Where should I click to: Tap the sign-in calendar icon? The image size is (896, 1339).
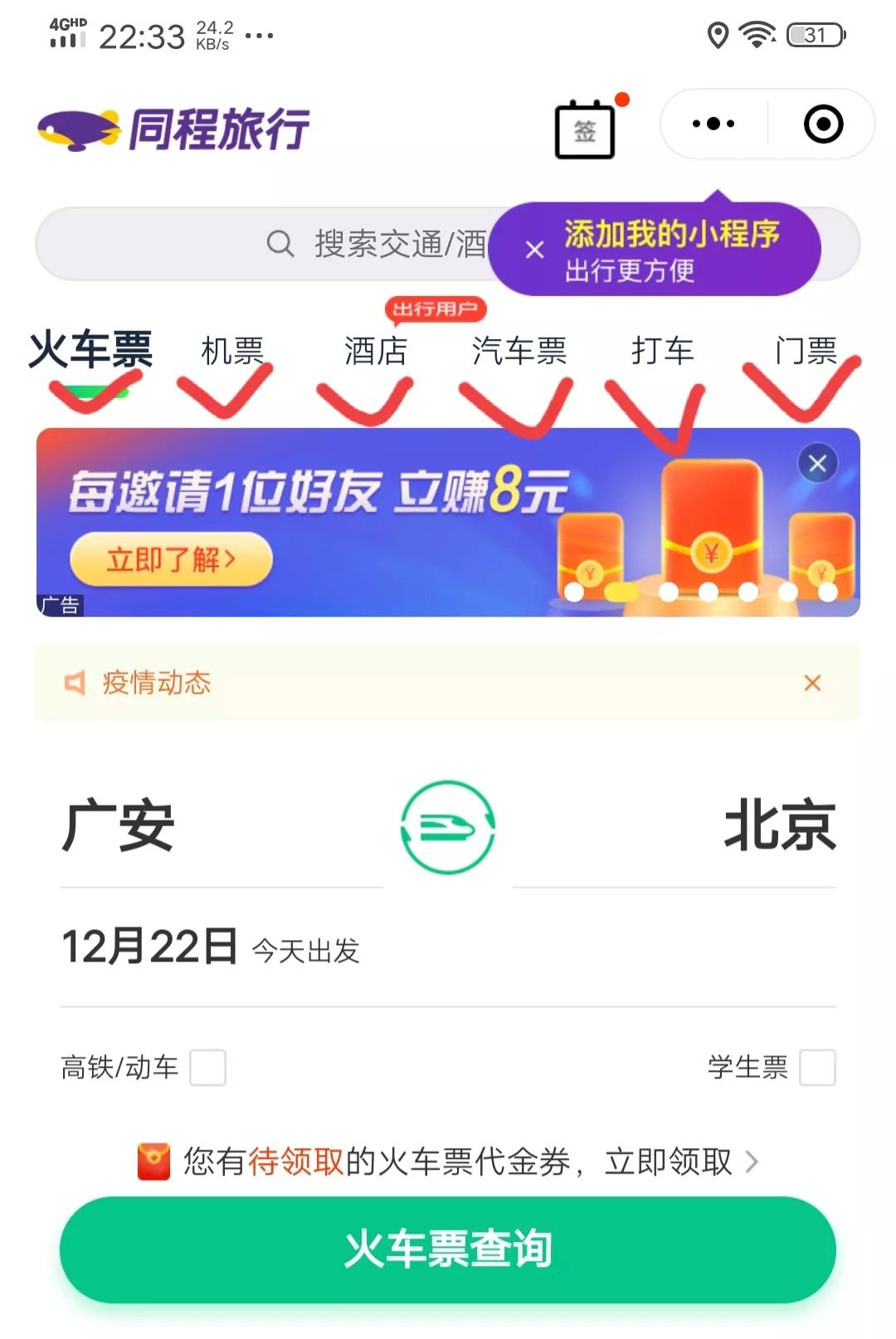(x=584, y=129)
